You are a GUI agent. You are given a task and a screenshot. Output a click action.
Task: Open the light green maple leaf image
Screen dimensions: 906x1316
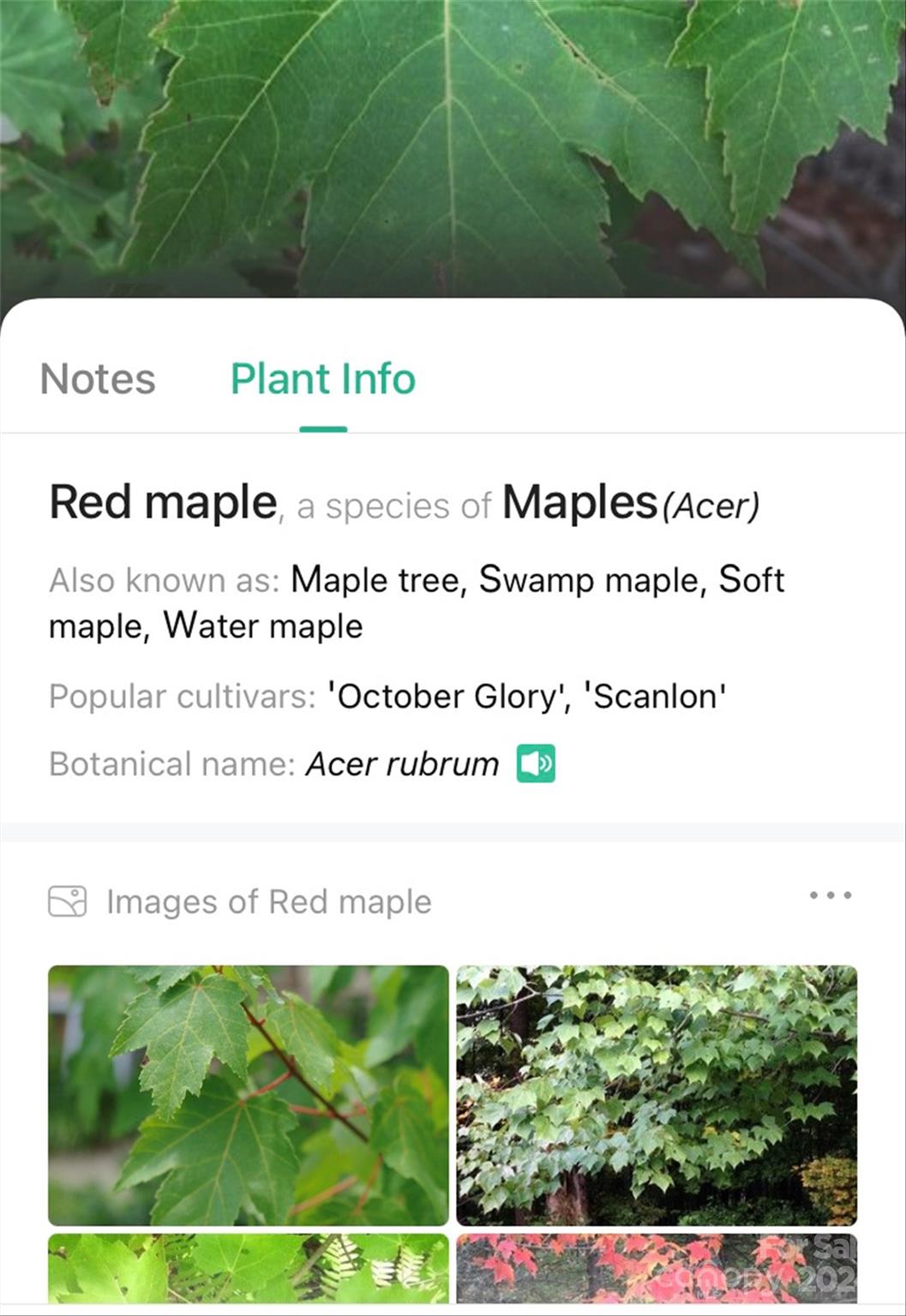click(x=248, y=1270)
